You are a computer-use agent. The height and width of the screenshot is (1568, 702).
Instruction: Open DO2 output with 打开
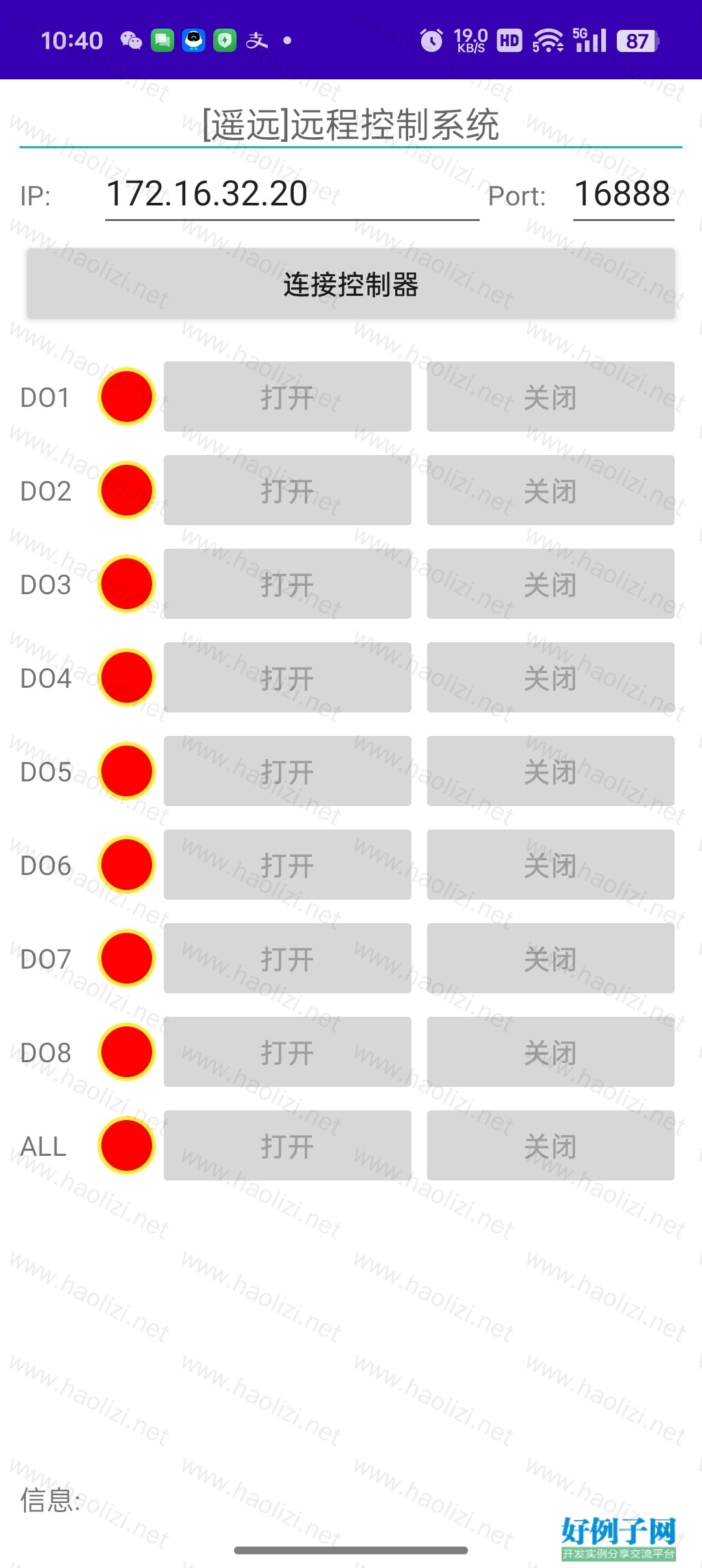point(287,491)
